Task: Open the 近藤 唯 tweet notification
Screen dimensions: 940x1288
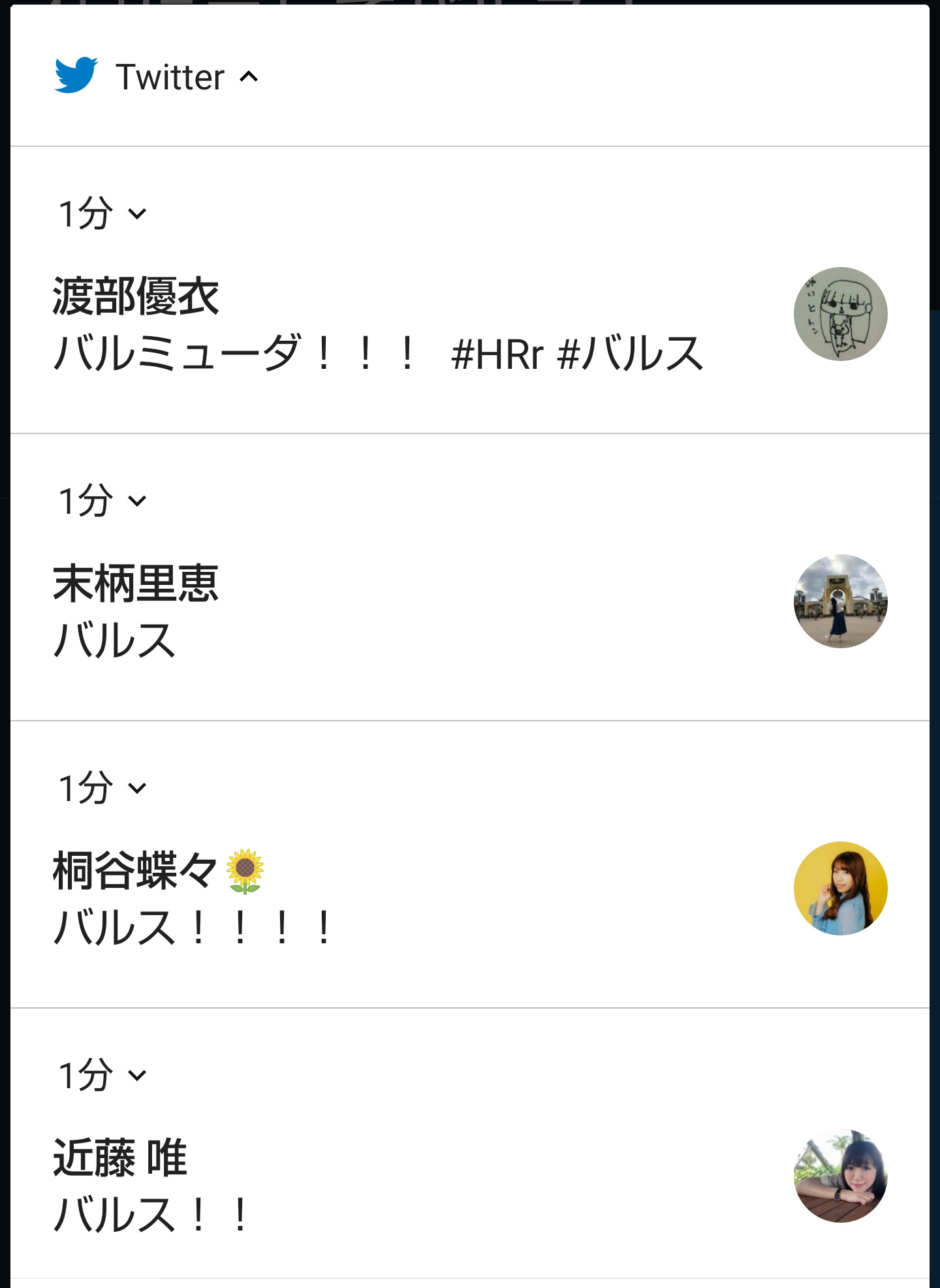Action: [x=379, y=1186]
